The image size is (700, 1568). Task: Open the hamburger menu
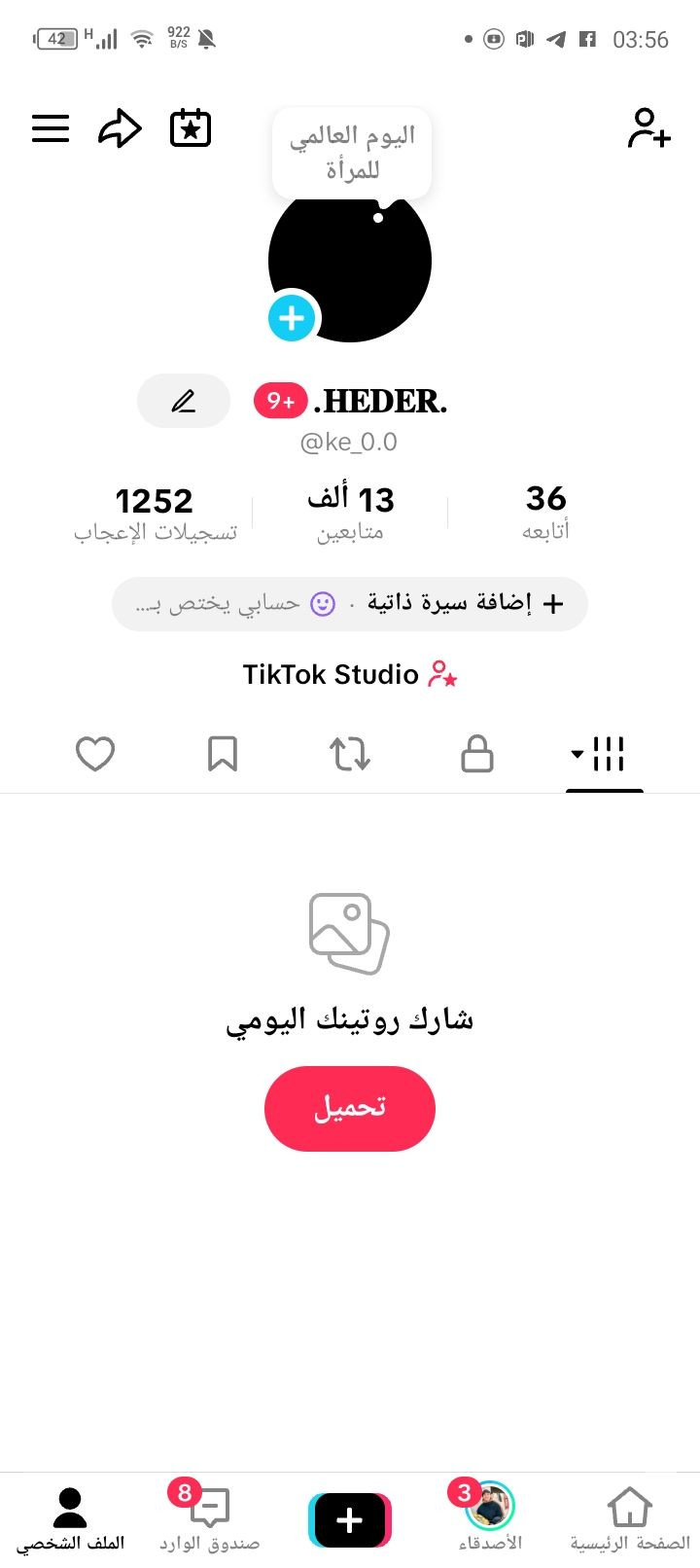51,128
